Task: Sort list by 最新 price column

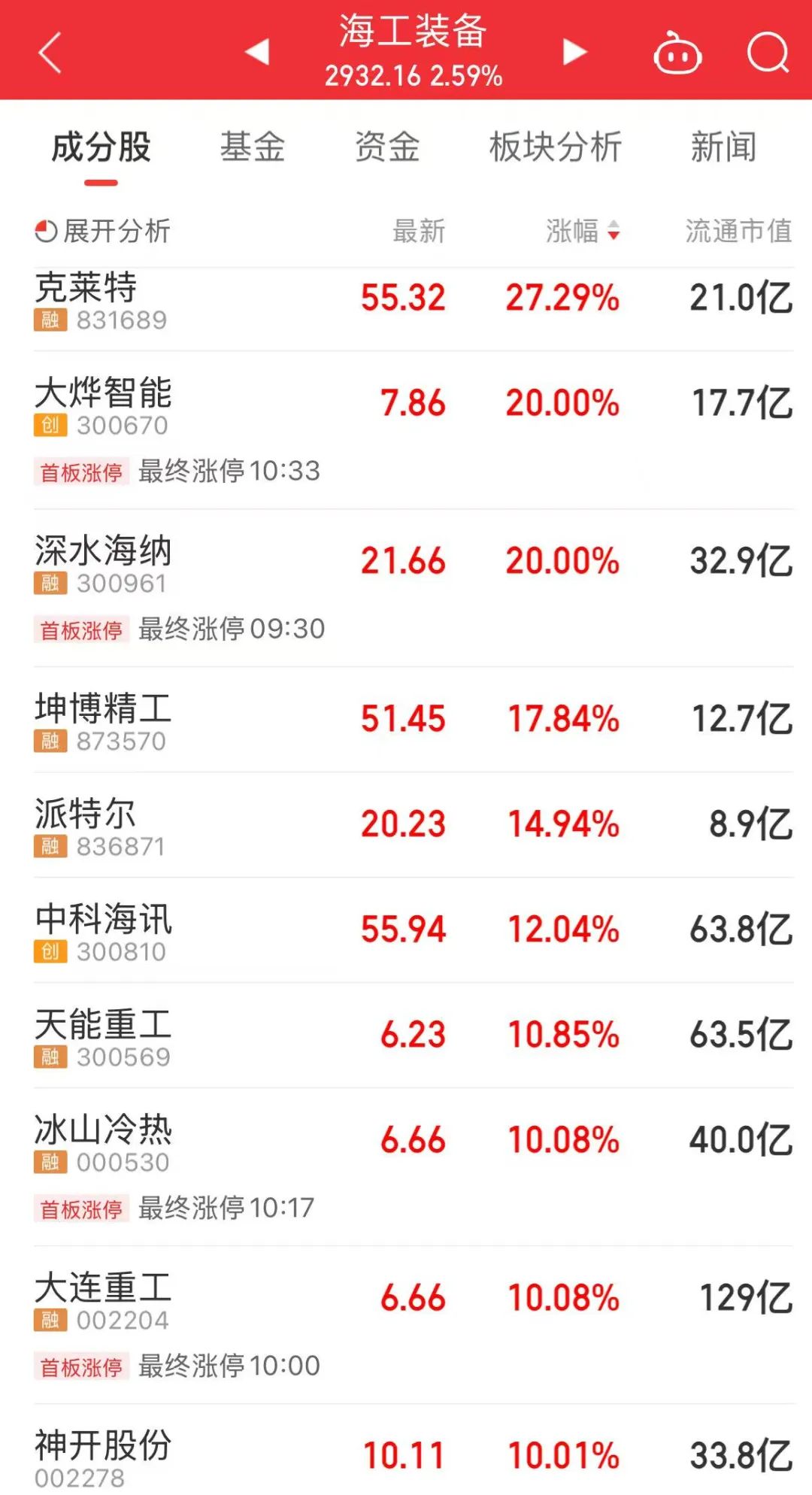Action: (419, 231)
